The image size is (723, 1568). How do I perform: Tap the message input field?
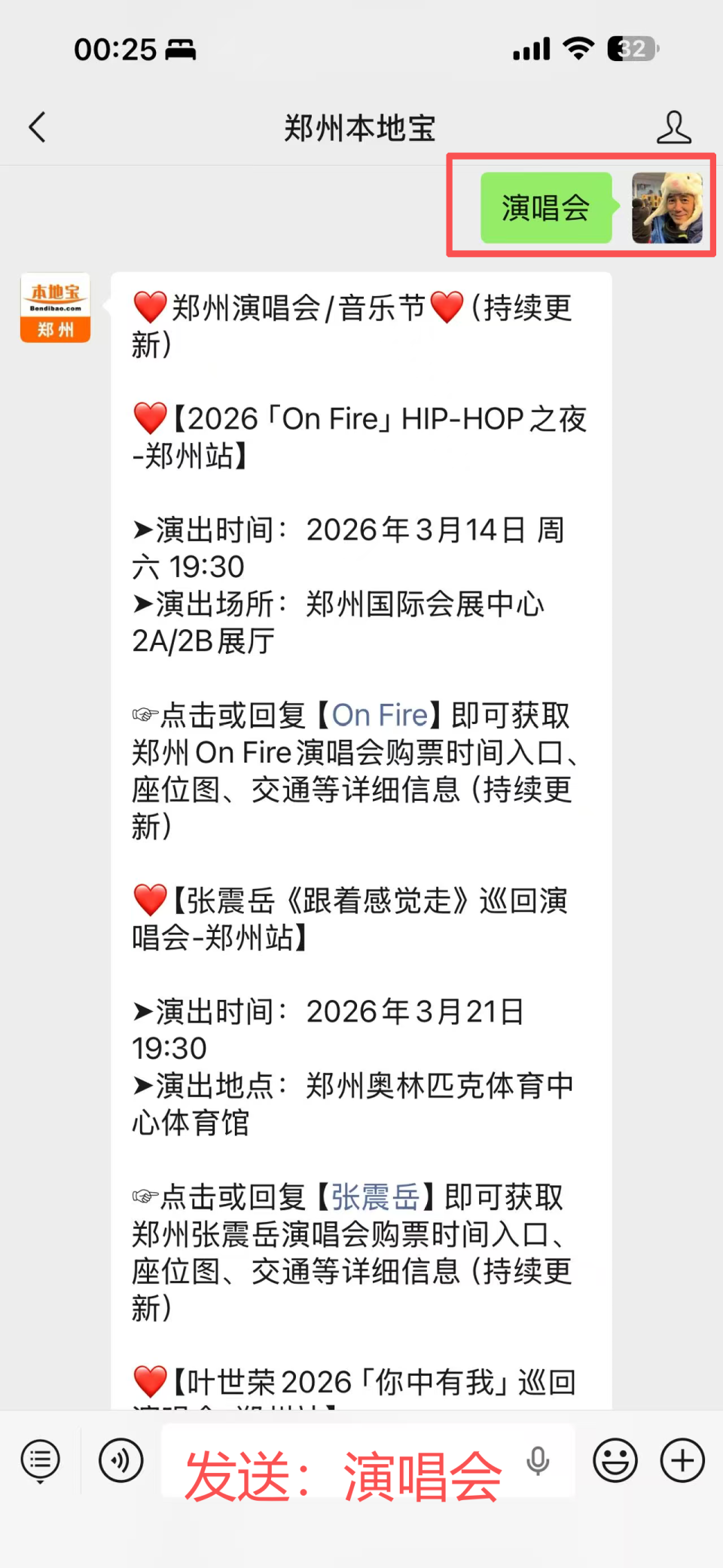click(339, 1459)
